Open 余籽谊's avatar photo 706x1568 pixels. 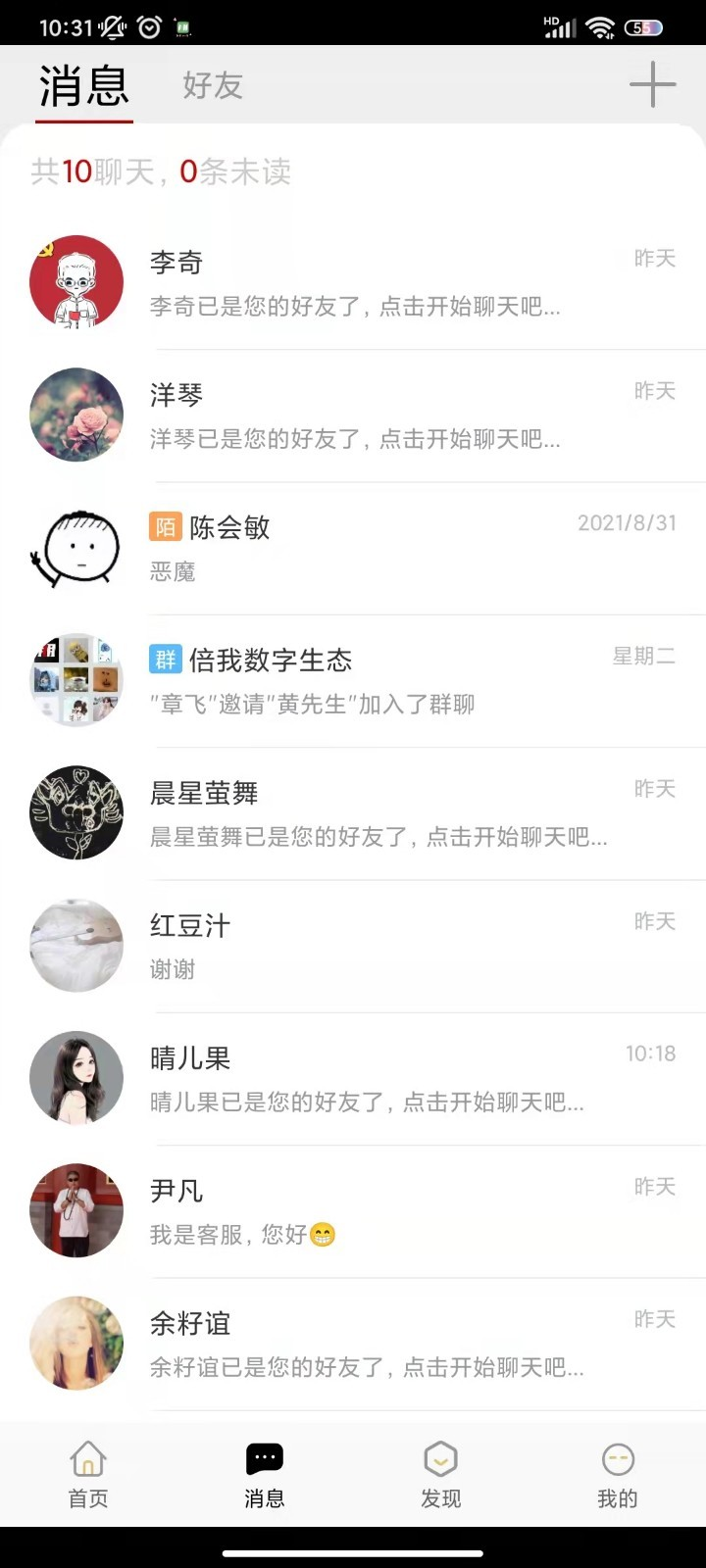76,1343
